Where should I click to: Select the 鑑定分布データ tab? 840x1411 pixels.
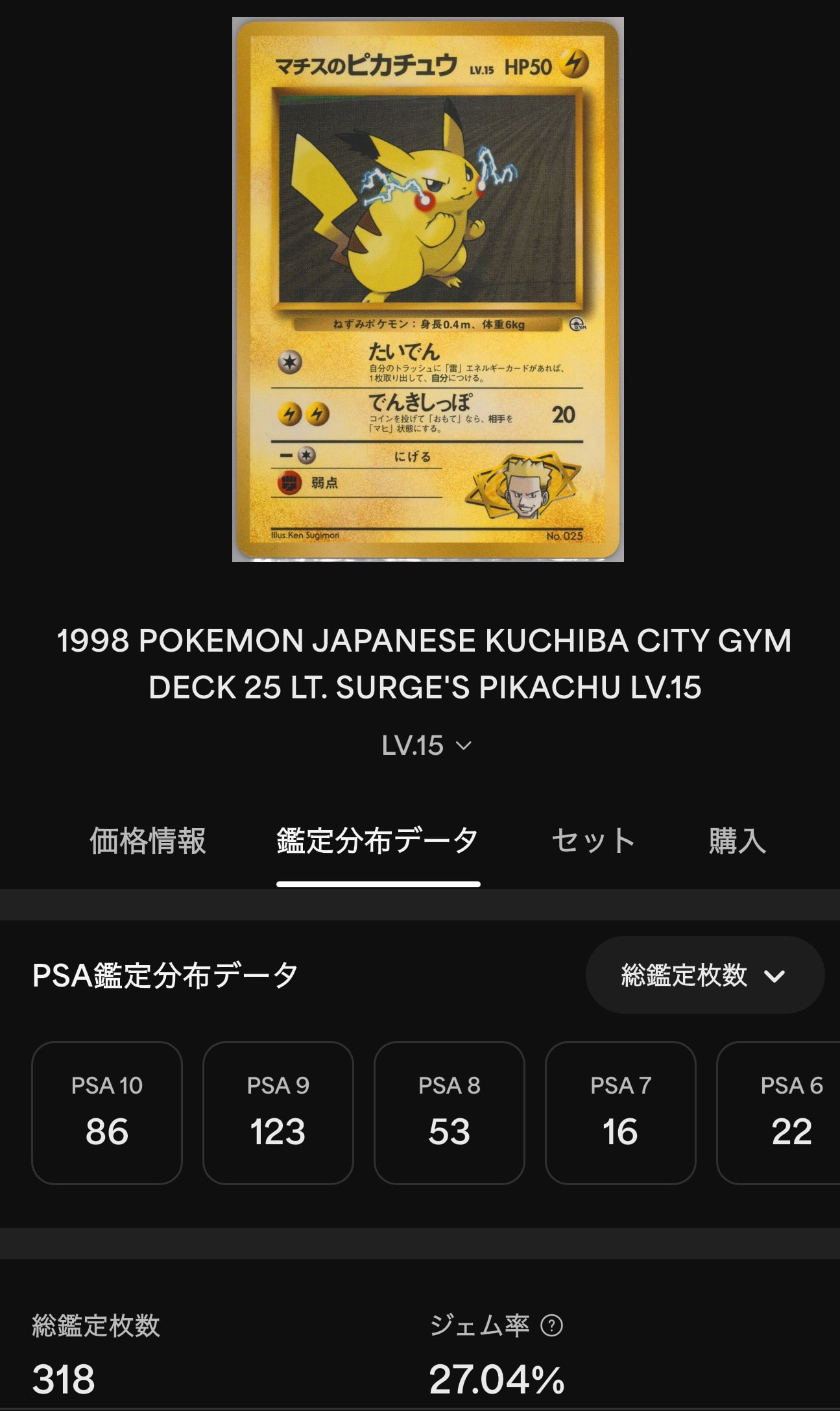pyautogui.click(x=378, y=840)
